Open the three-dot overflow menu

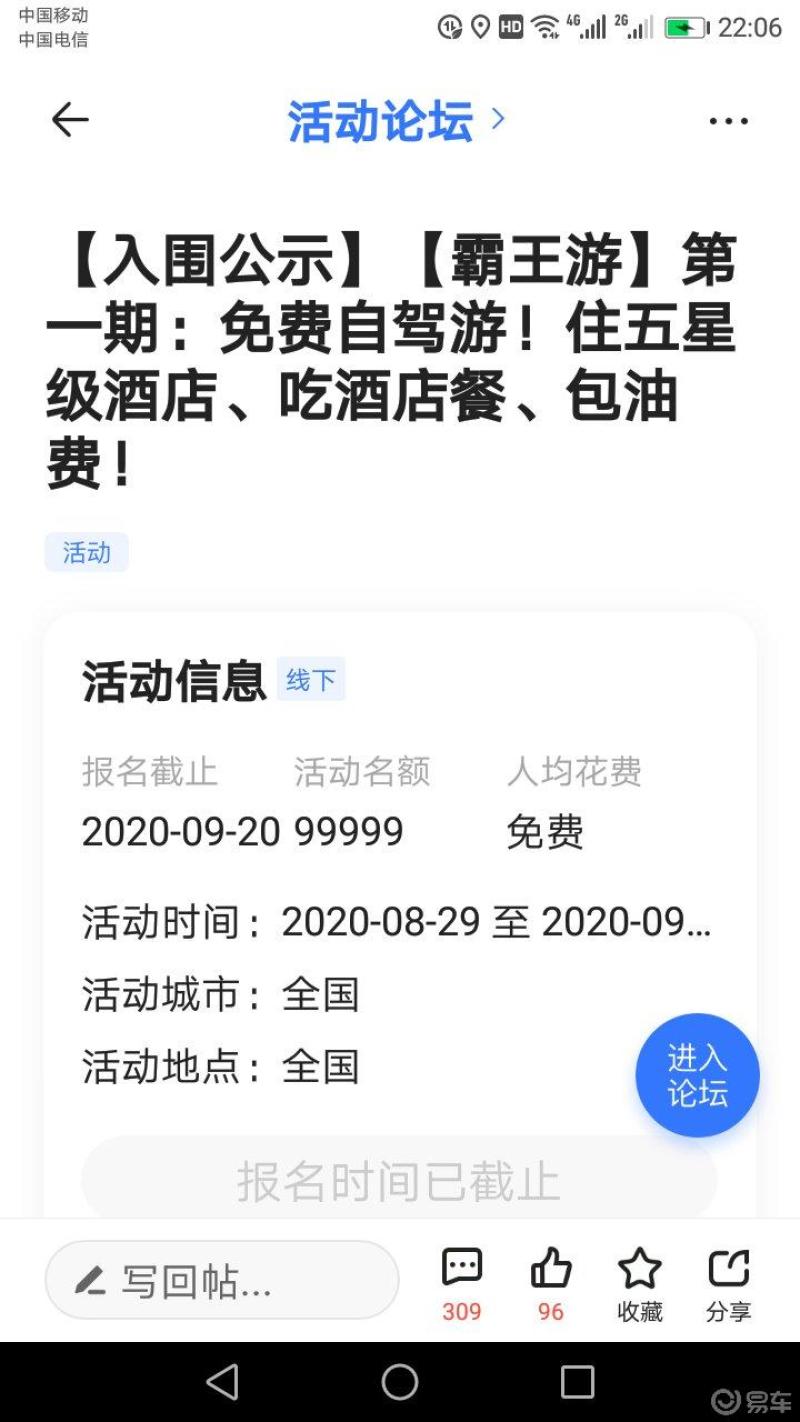[728, 121]
